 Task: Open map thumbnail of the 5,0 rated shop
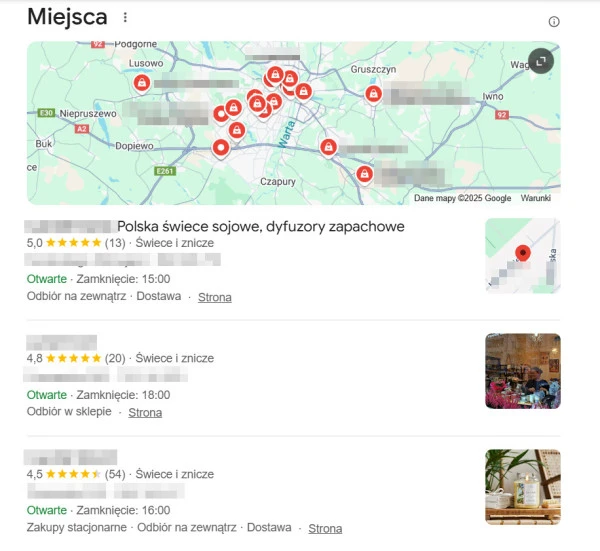pos(522,256)
